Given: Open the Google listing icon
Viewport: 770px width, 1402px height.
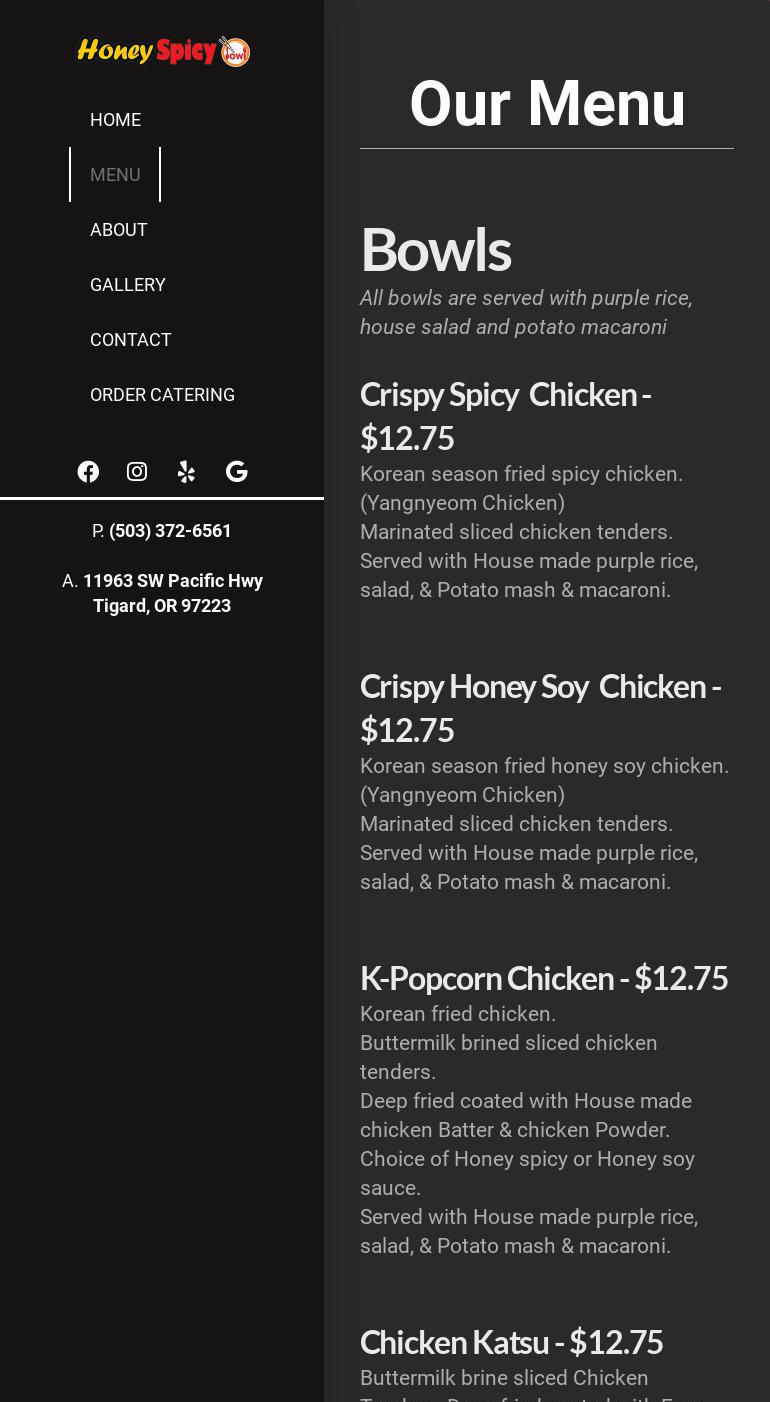Looking at the screenshot, I should pos(236,472).
